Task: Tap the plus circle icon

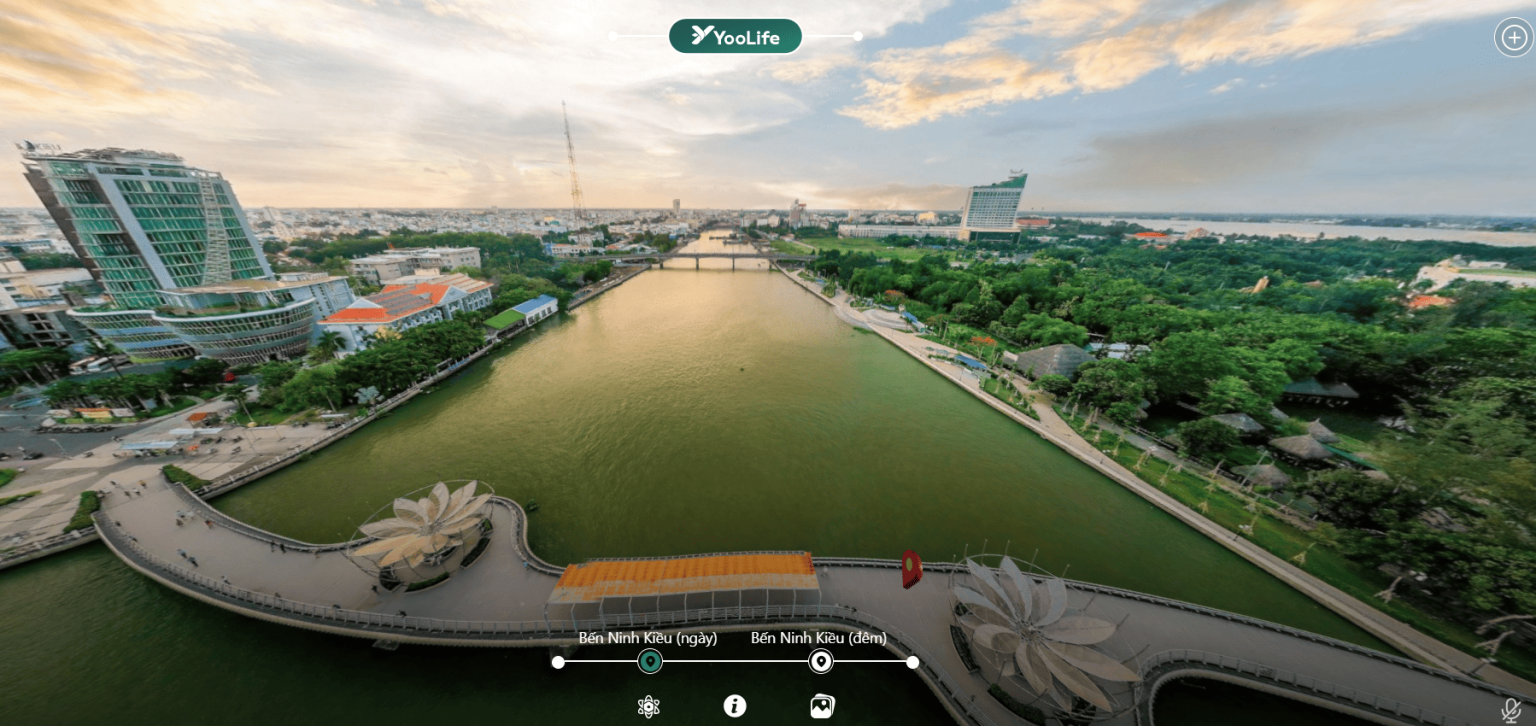Action: coord(1512,38)
